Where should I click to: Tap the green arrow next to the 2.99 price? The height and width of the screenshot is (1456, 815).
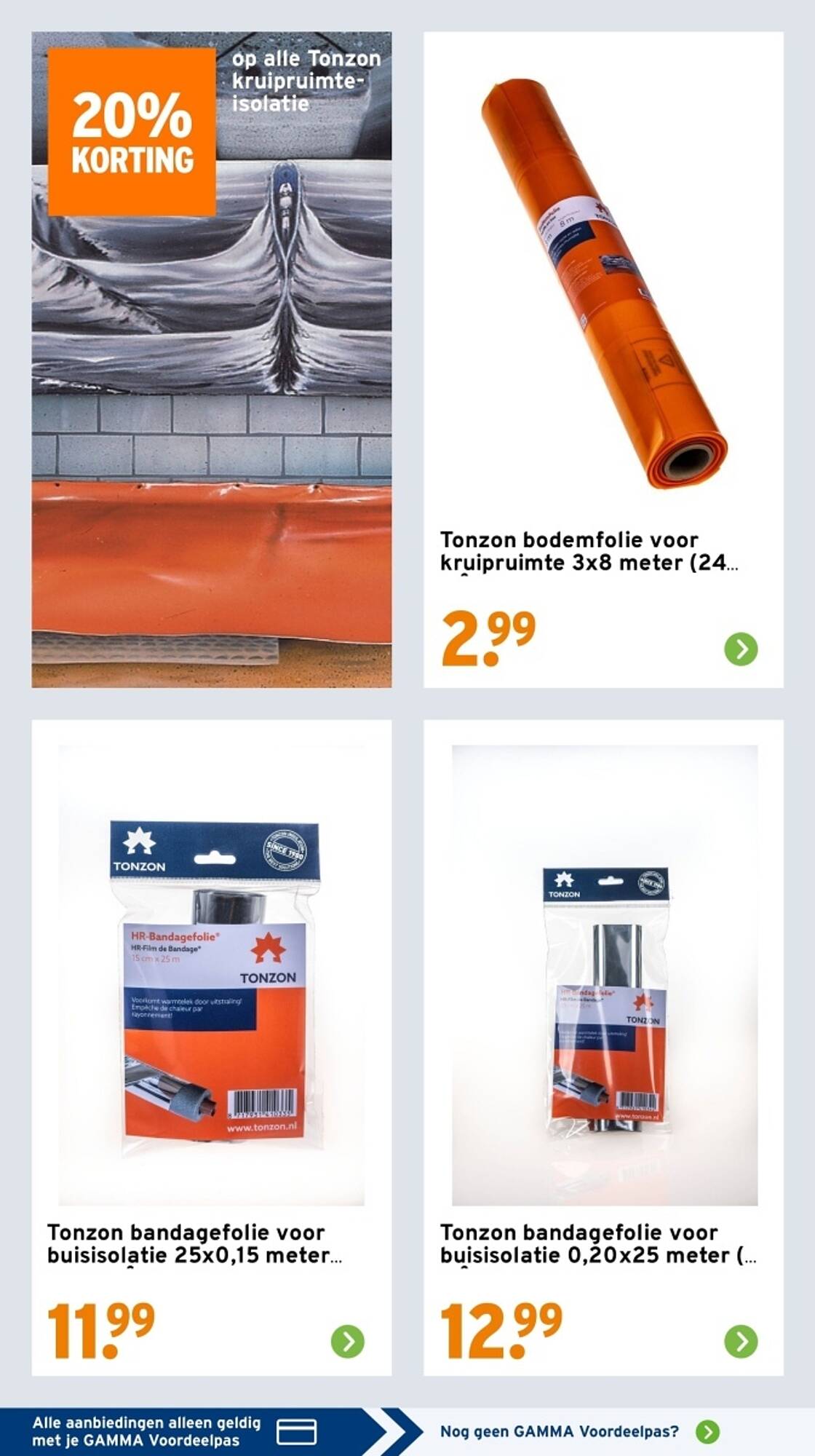pos(741,649)
